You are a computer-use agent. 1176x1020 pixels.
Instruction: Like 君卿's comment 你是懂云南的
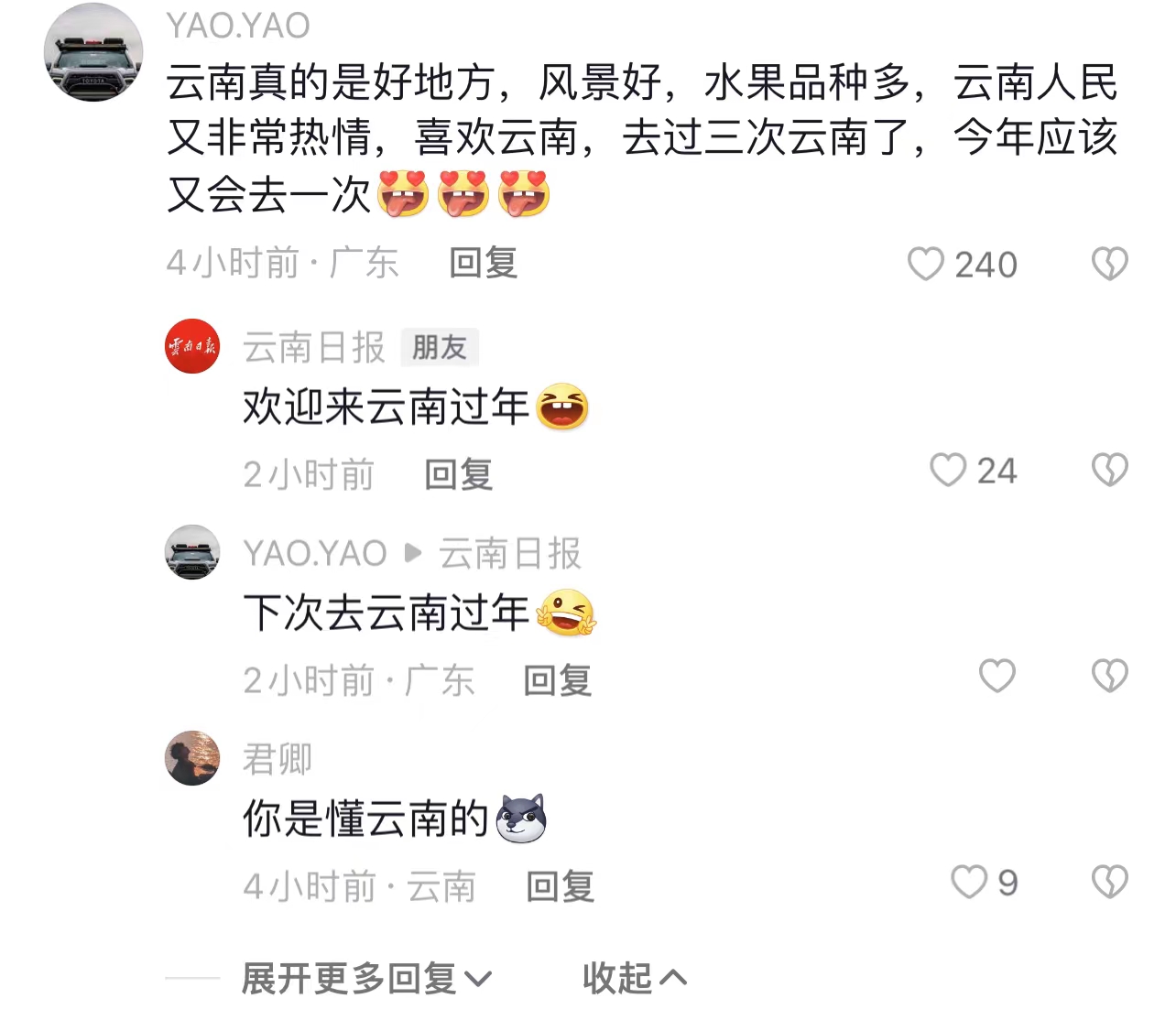(x=969, y=883)
